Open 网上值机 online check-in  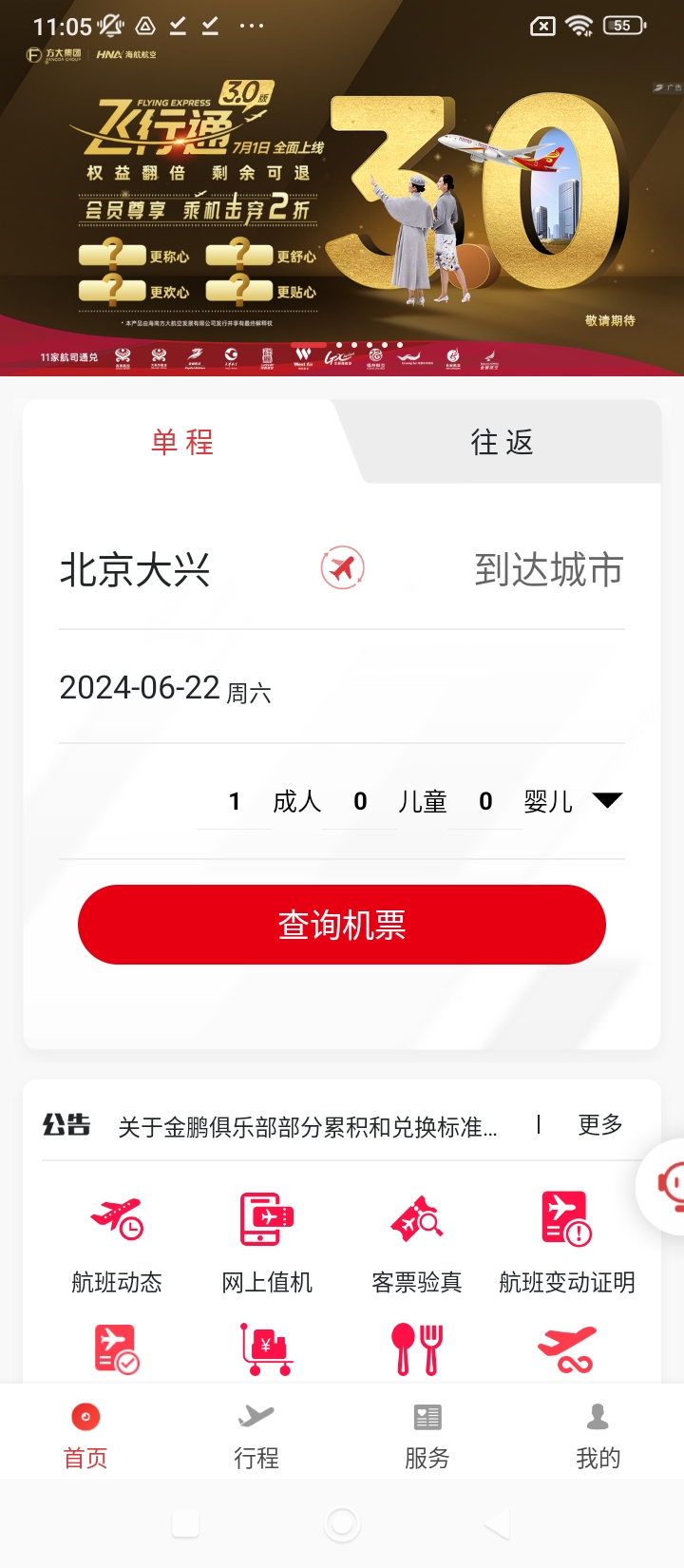click(267, 1242)
